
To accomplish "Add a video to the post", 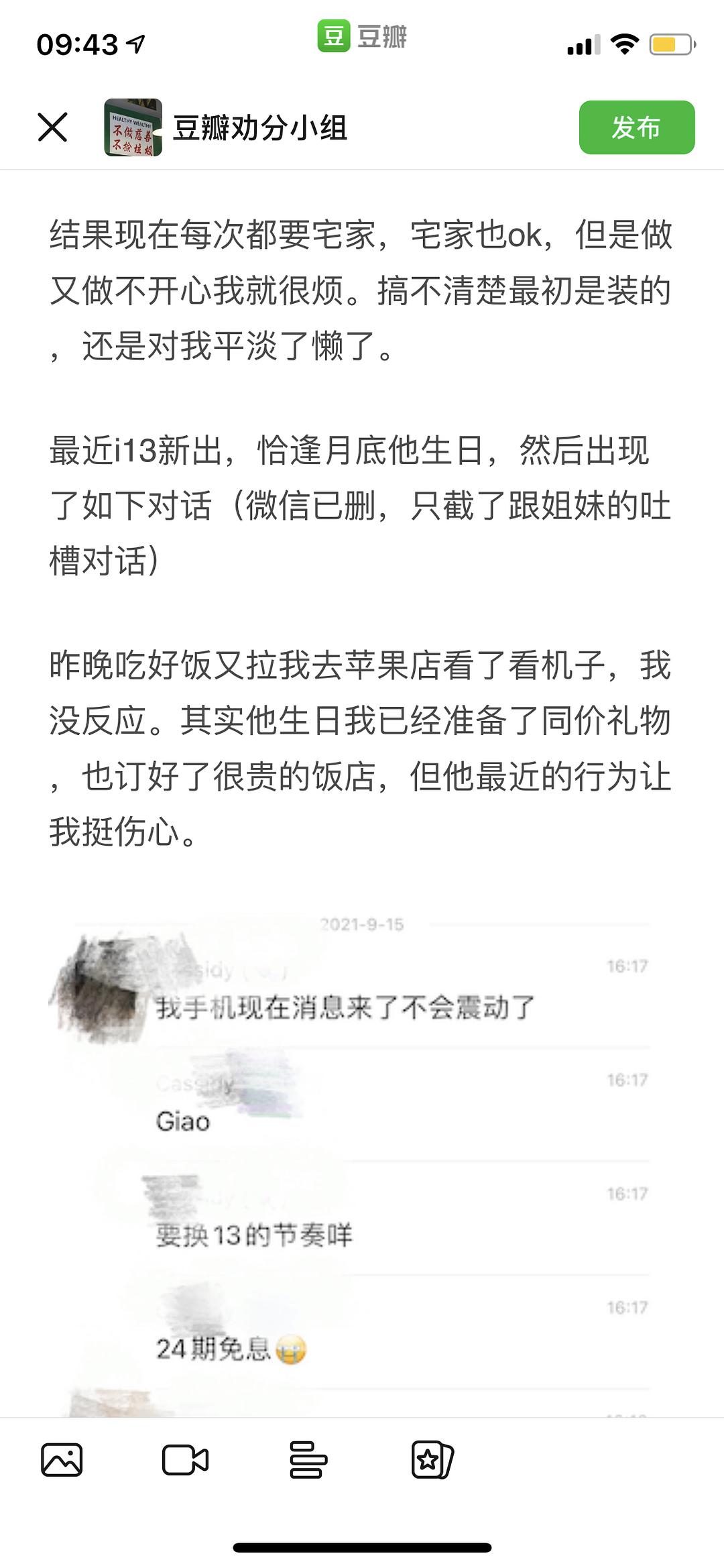I will (185, 1460).
